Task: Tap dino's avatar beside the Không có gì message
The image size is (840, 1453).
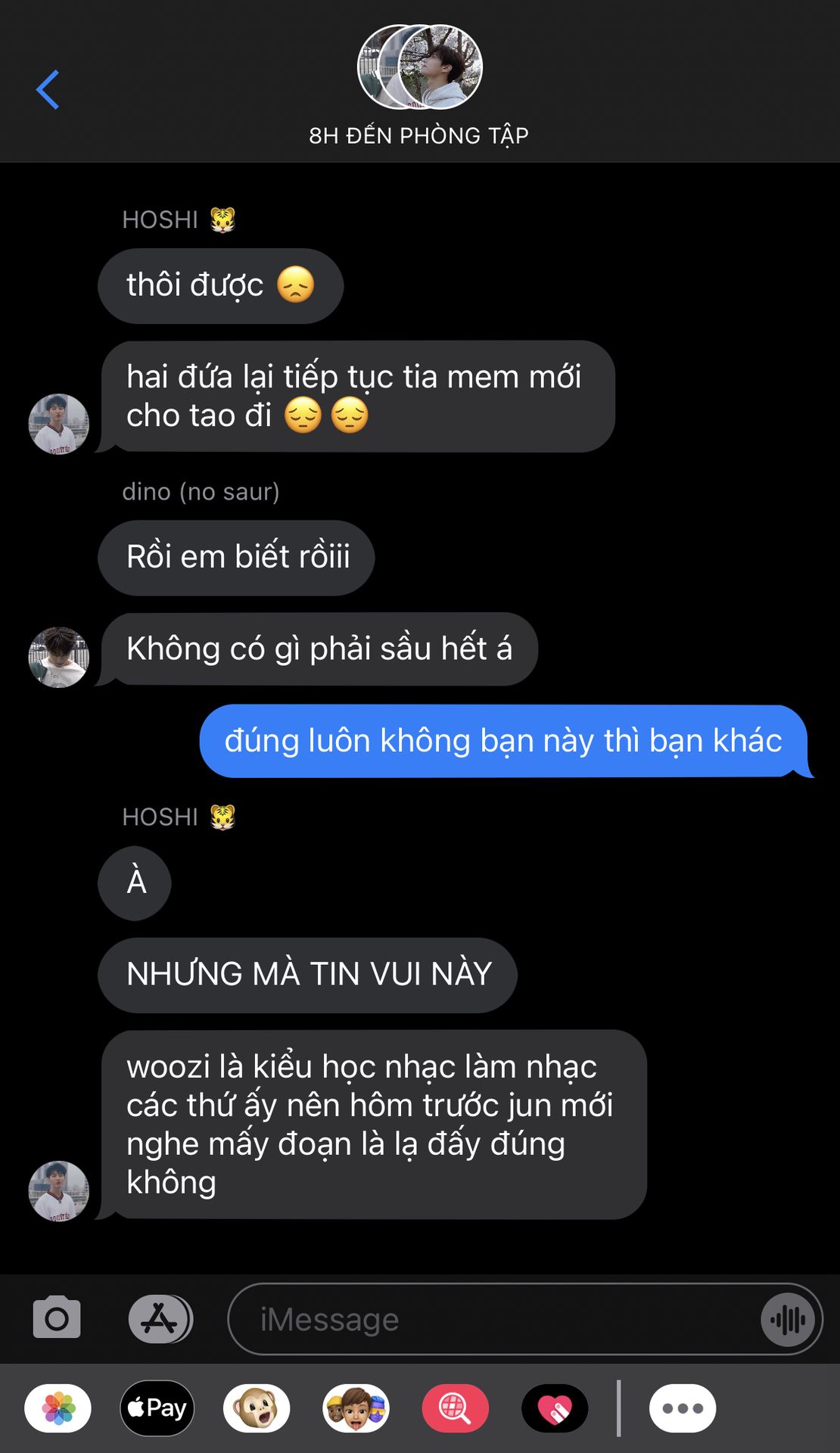Action: pos(59,657)
